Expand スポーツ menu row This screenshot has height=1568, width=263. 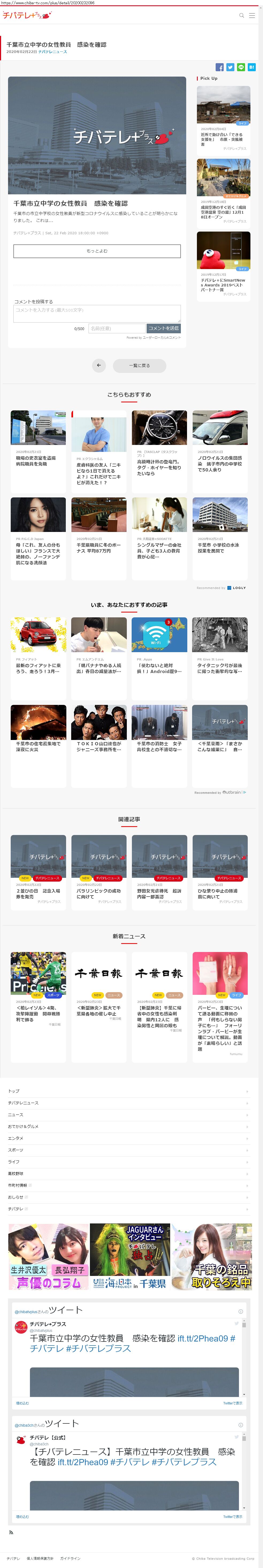coord(128,1150)
